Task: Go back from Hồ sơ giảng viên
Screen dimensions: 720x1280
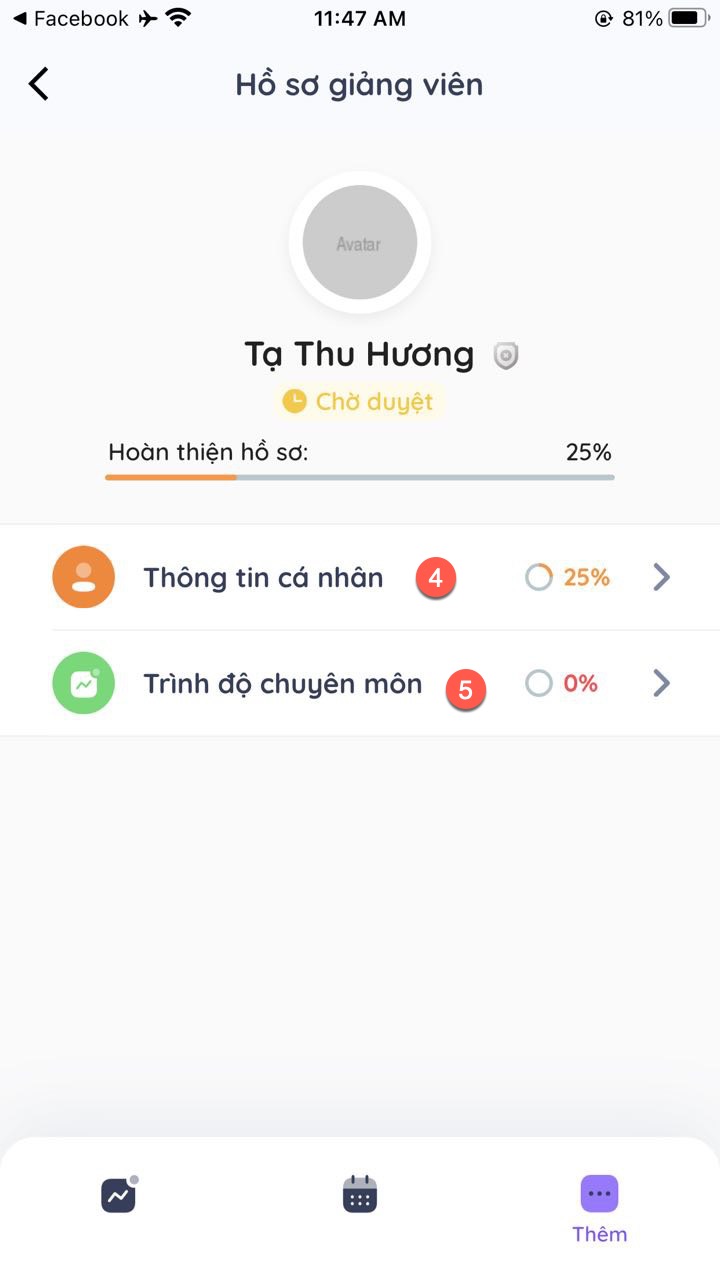Action: point(39,84)
